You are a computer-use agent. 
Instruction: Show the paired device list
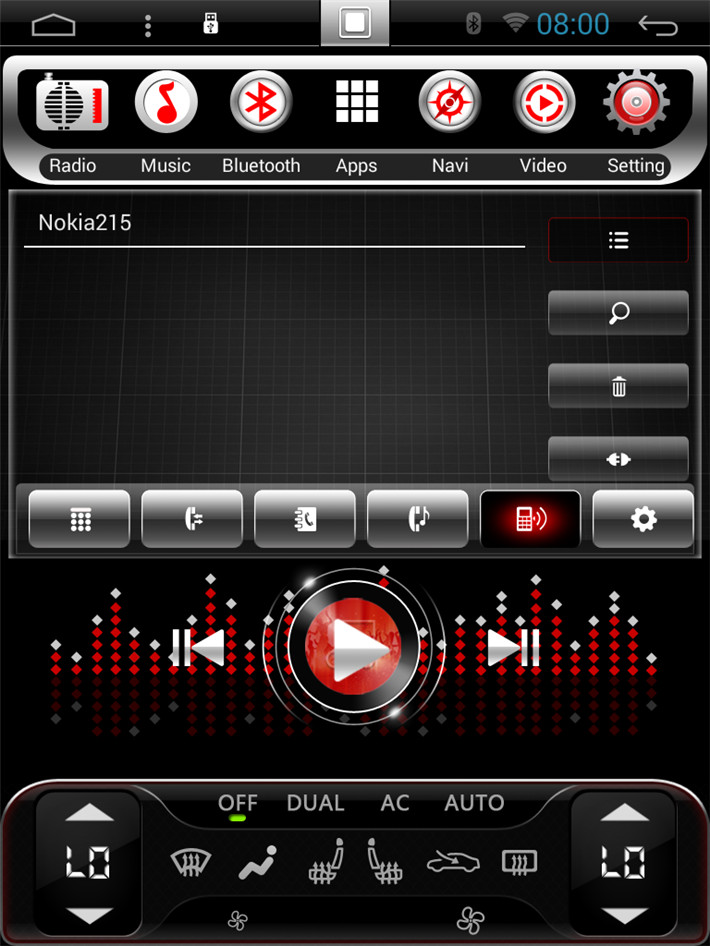pos(618,240)
